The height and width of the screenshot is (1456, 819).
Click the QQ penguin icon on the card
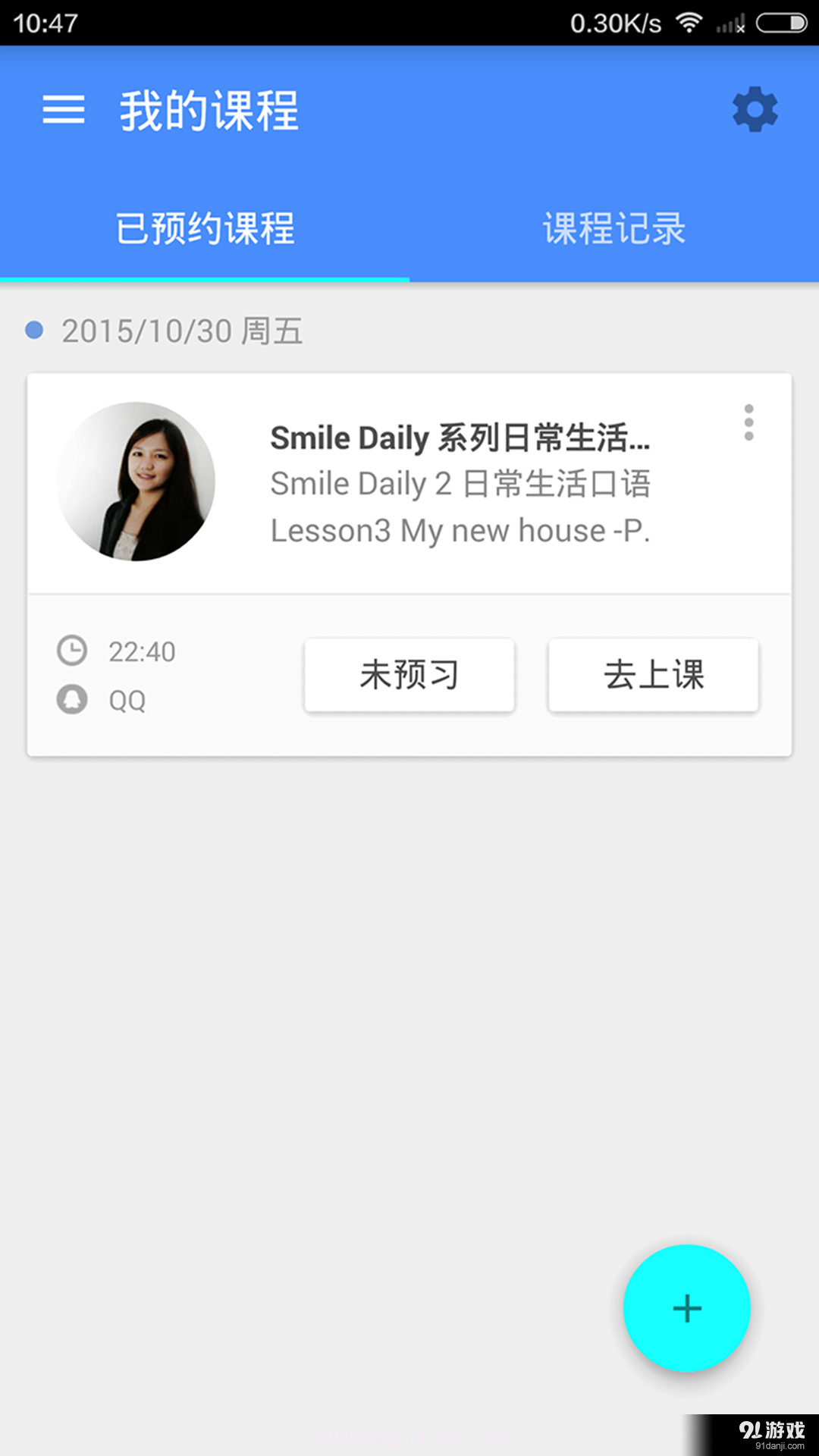click(72, 699)
